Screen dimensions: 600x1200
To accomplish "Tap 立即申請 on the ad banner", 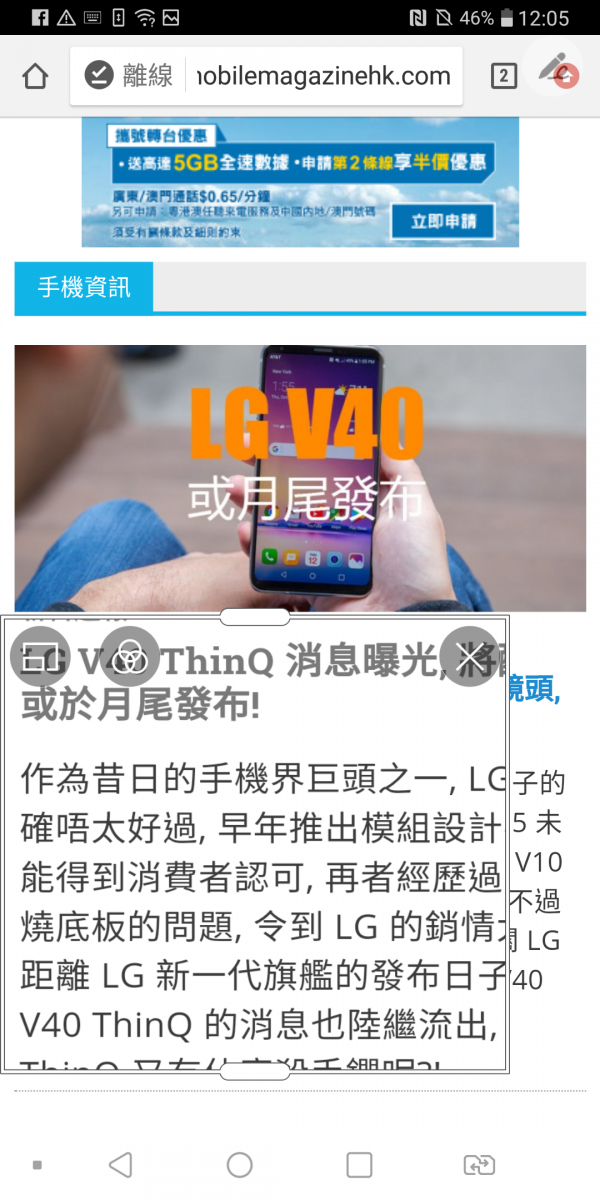I will click(x=443, y=221).
